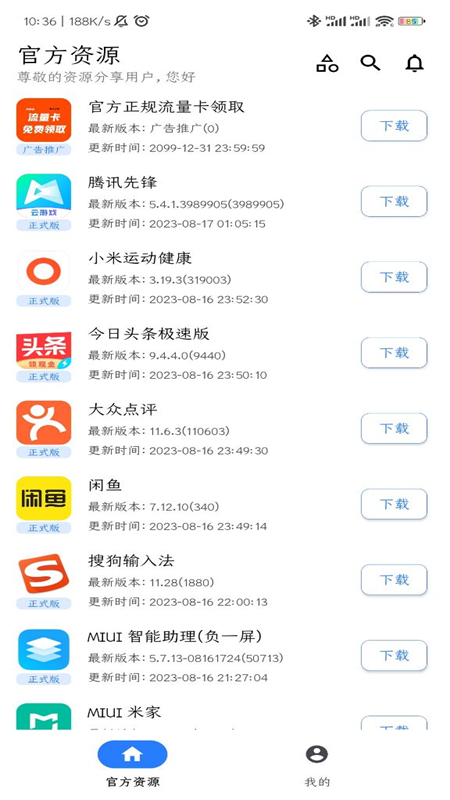Screen dimensions: 450x800
Task: Tap 下载 for 小米运动健康
Action: point(394,277)
